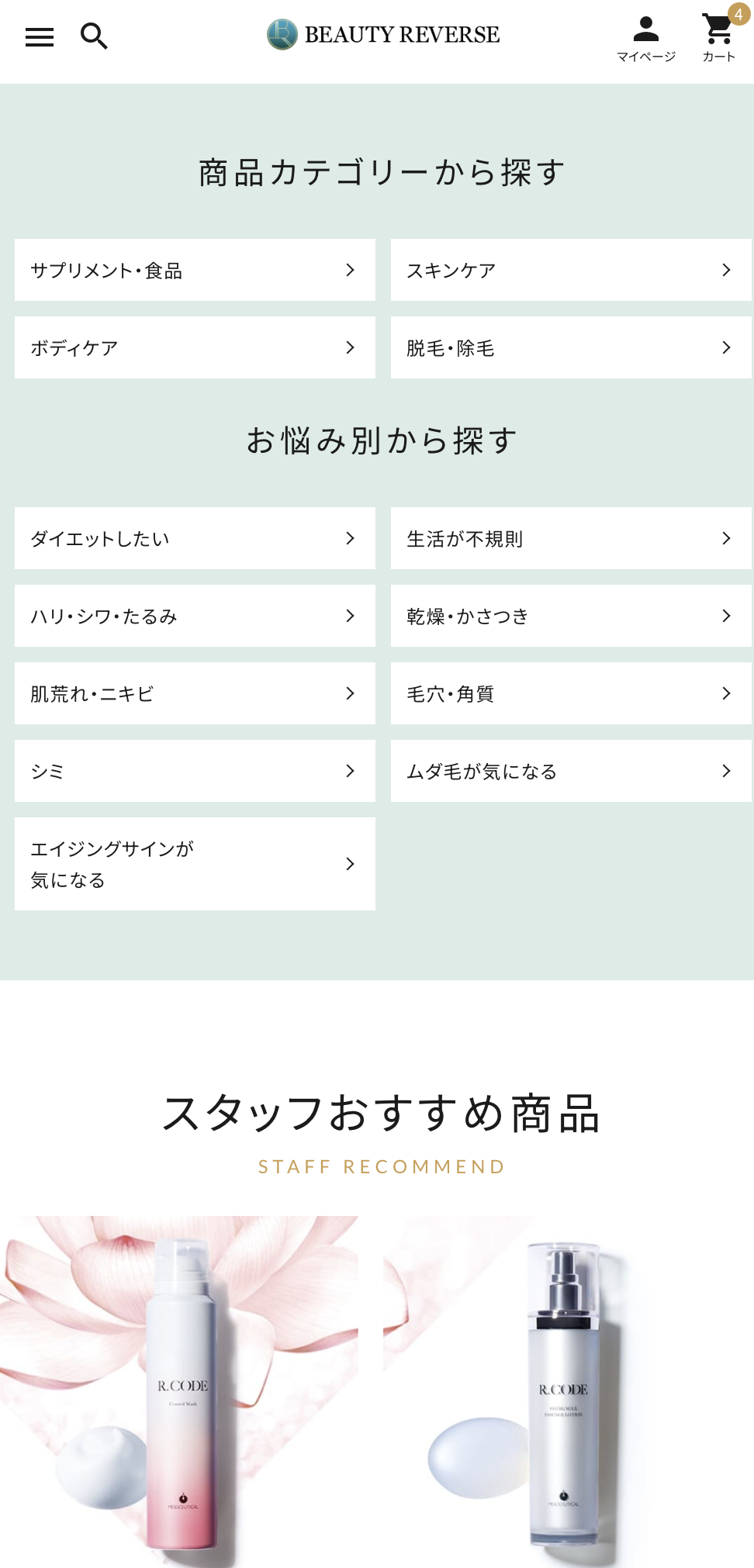Select ハリ・シワ・たるみ
This screenshot has height=1568, width=754.
(195, 616)
